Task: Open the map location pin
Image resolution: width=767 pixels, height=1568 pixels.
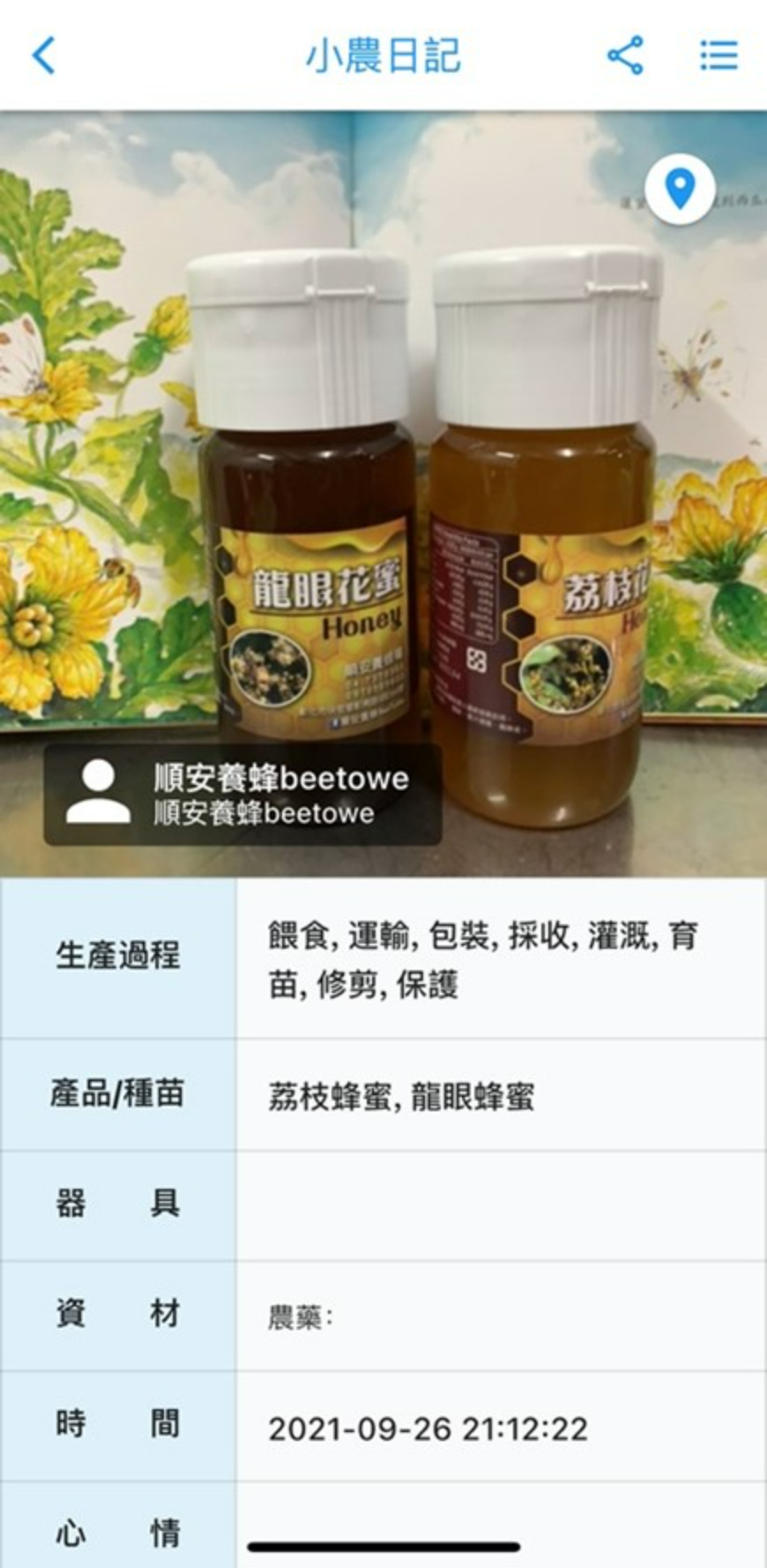Action: pyautogui.click(x=680, y=189)
